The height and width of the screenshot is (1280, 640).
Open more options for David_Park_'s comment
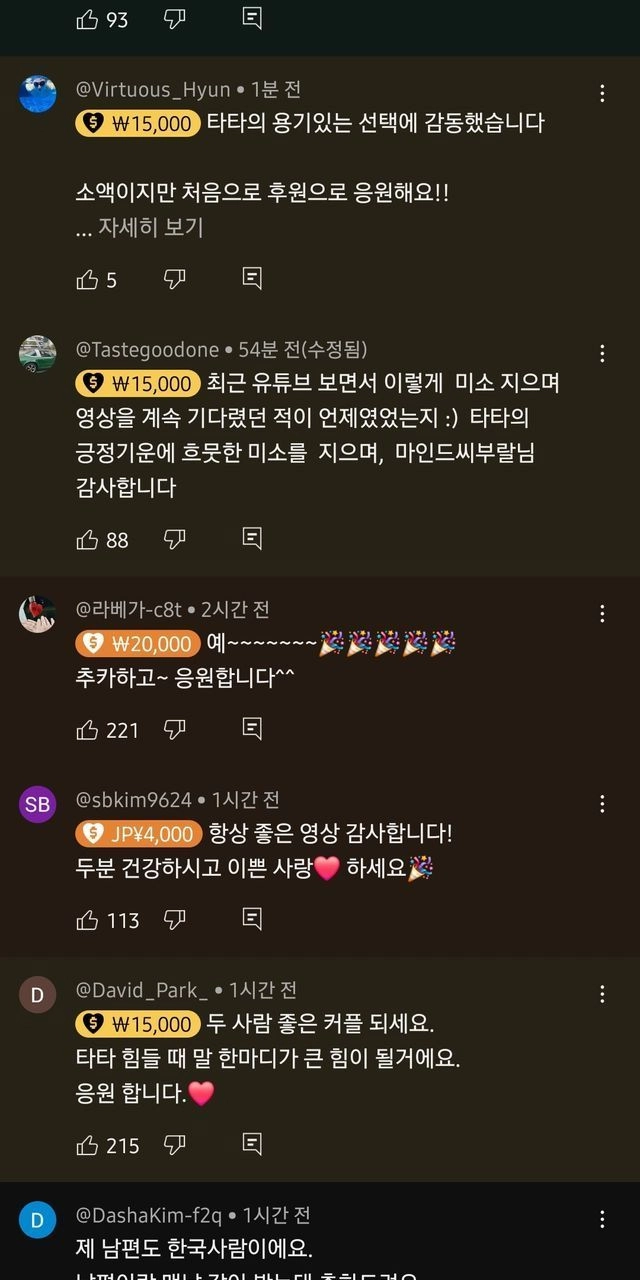(x=602, y=994)
